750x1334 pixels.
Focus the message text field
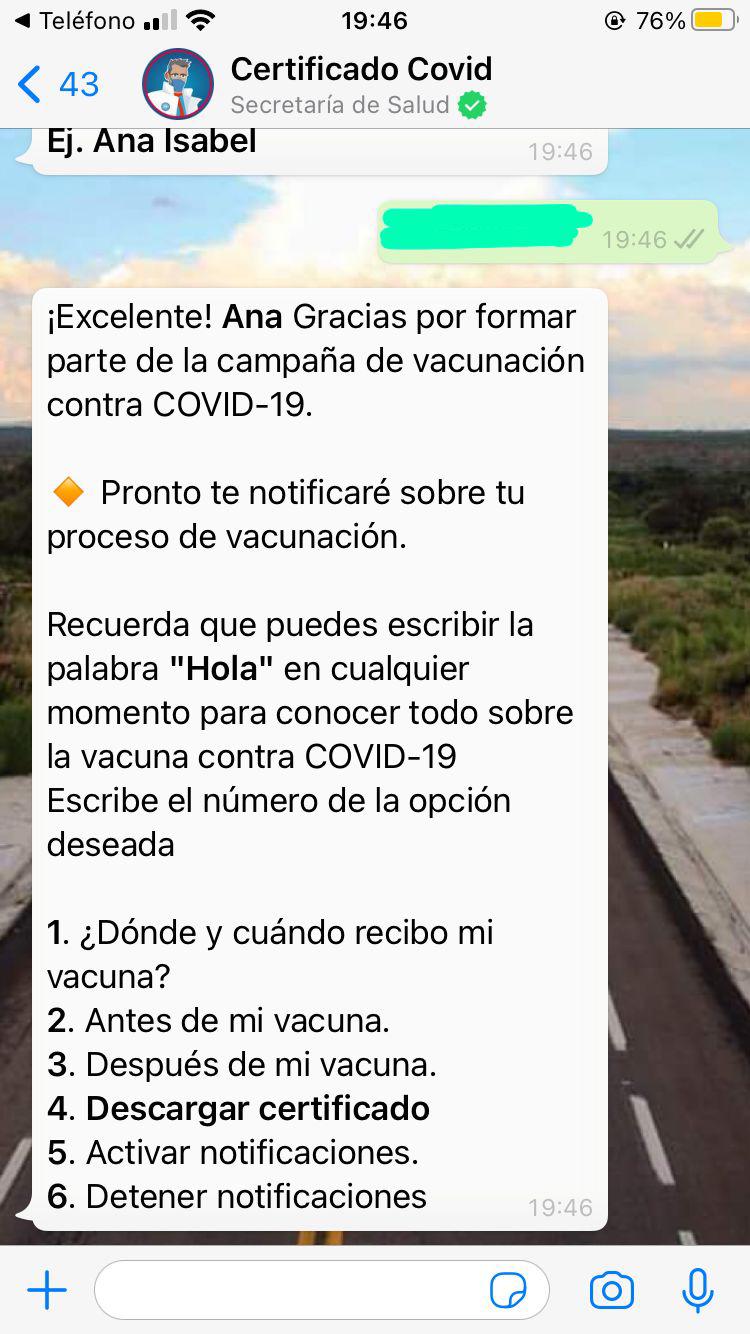(290, 1290)
